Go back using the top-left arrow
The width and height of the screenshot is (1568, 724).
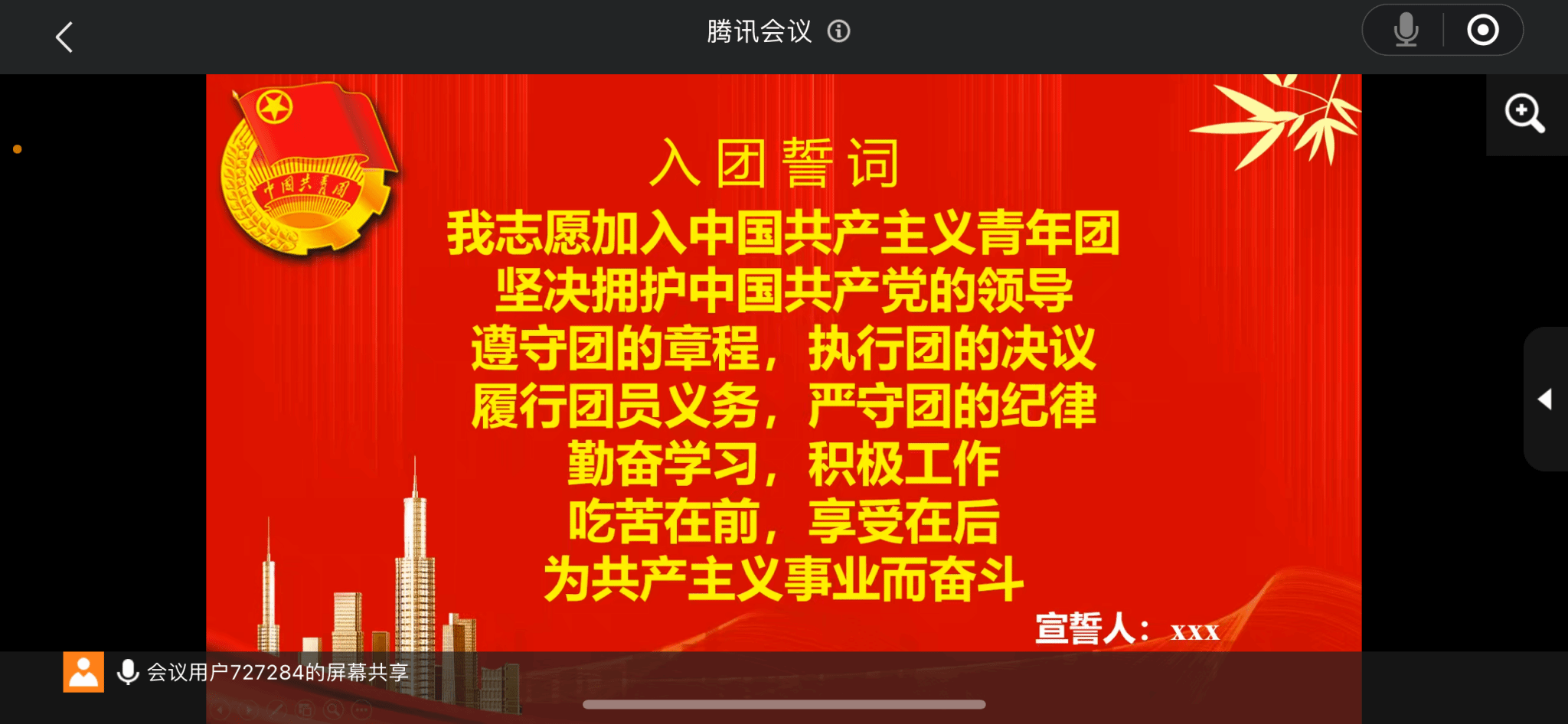pyautogui.click(x=64, y=37)
